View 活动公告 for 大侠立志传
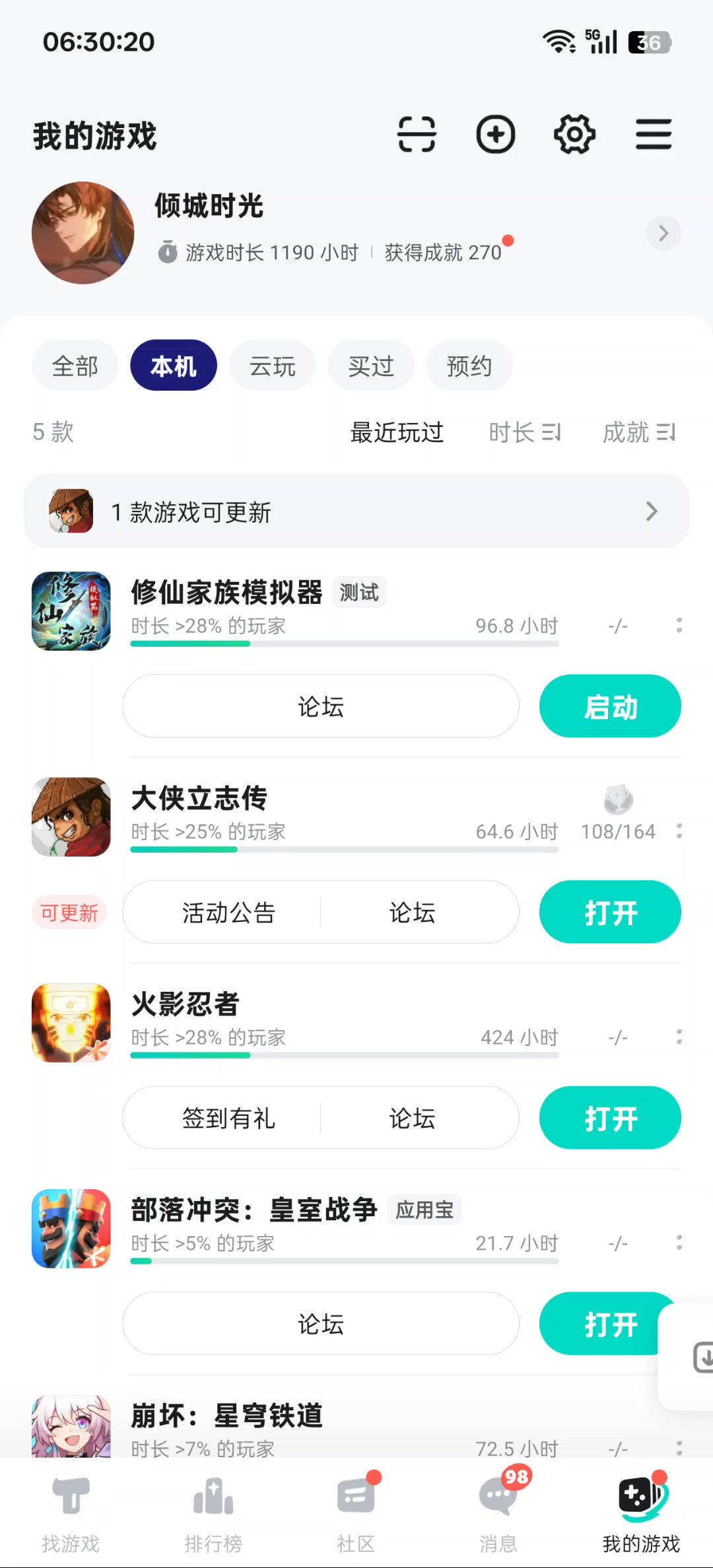The image size is (713, 1568). click(228, 913)
